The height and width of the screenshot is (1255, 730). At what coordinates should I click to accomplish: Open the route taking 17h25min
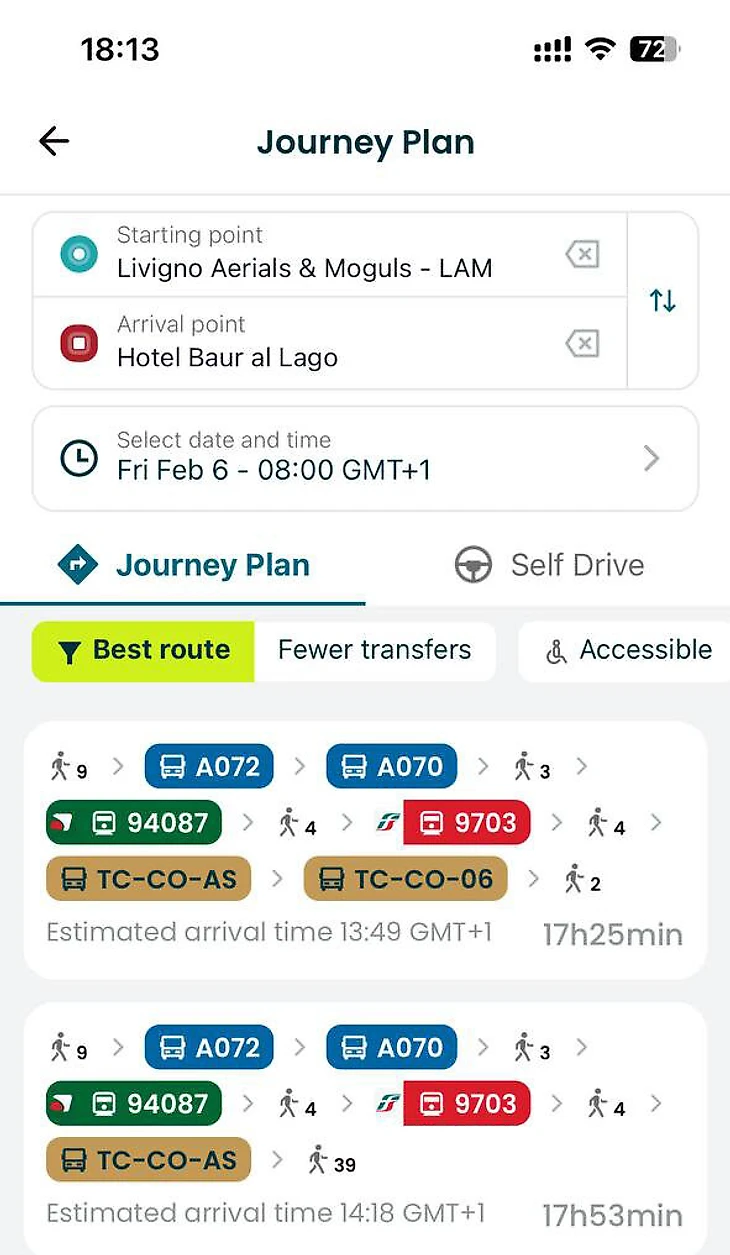click(365, 850)
